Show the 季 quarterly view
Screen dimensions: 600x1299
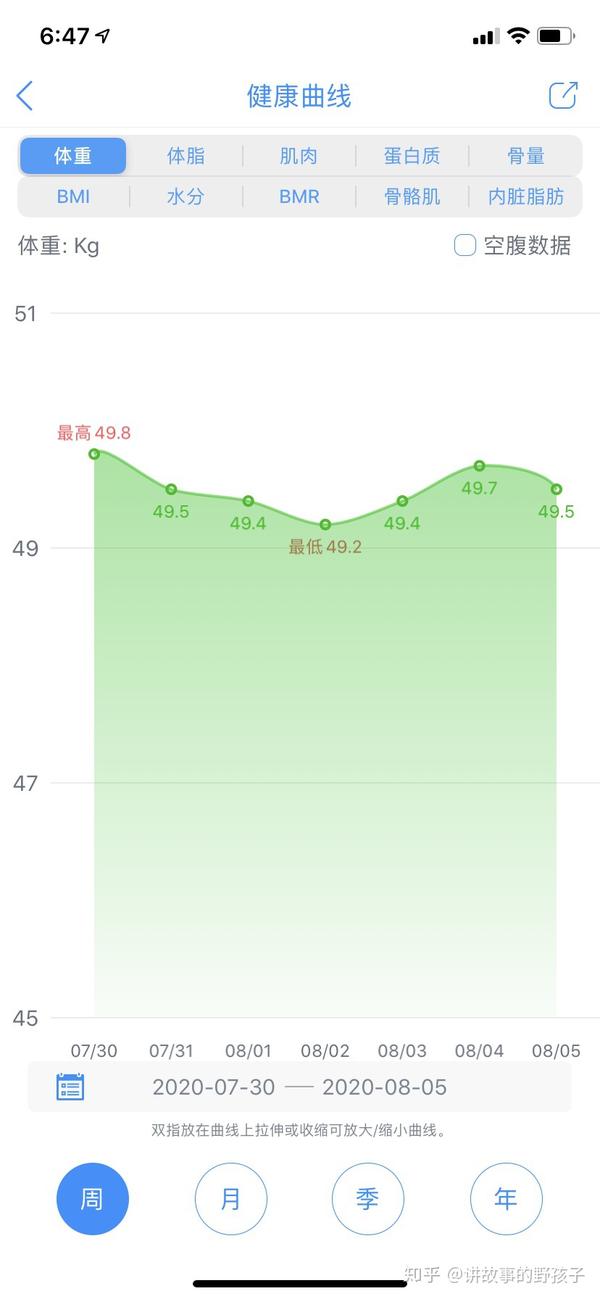[368, 1198]
